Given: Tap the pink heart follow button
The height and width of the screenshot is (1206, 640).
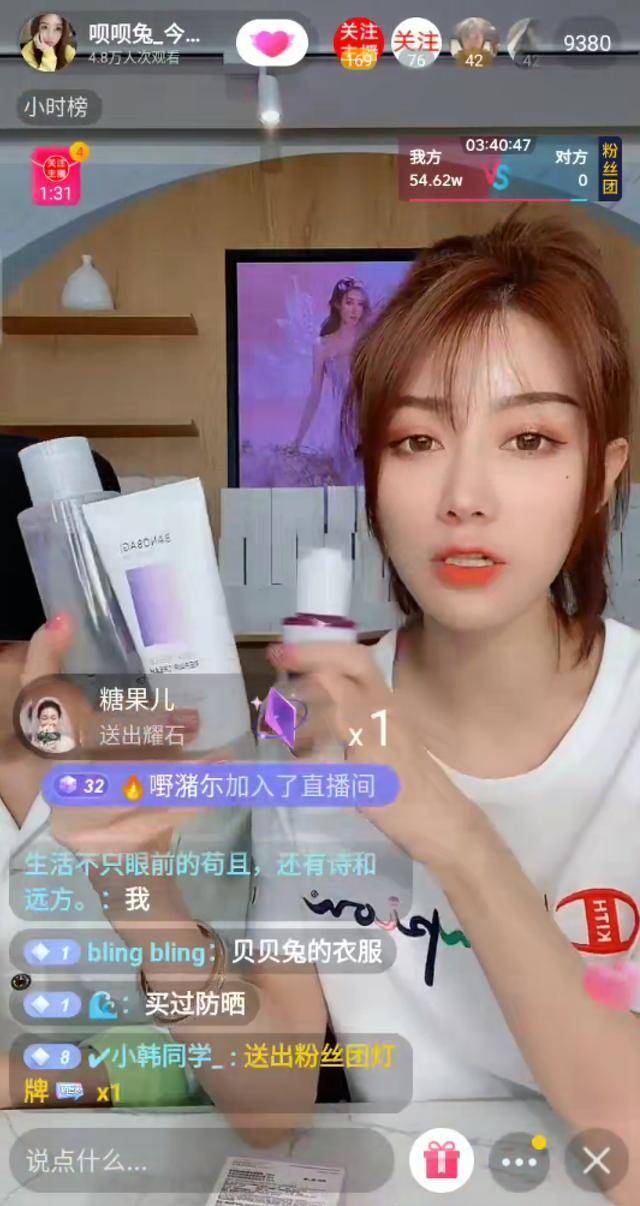Looking at the screenshot, I should [x=271, y=43].
